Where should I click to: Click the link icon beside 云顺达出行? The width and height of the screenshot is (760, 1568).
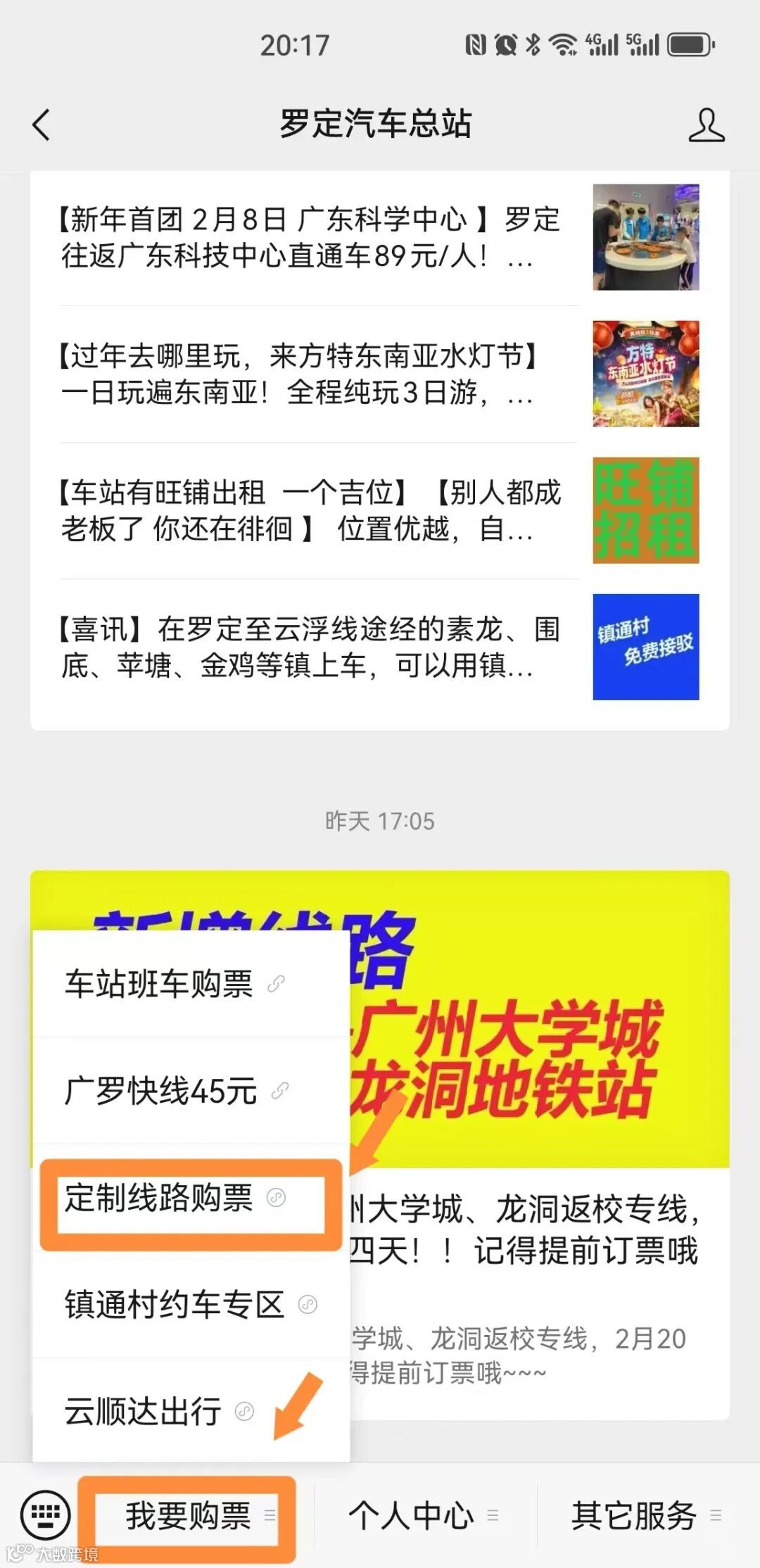[x=243, y=1411]
